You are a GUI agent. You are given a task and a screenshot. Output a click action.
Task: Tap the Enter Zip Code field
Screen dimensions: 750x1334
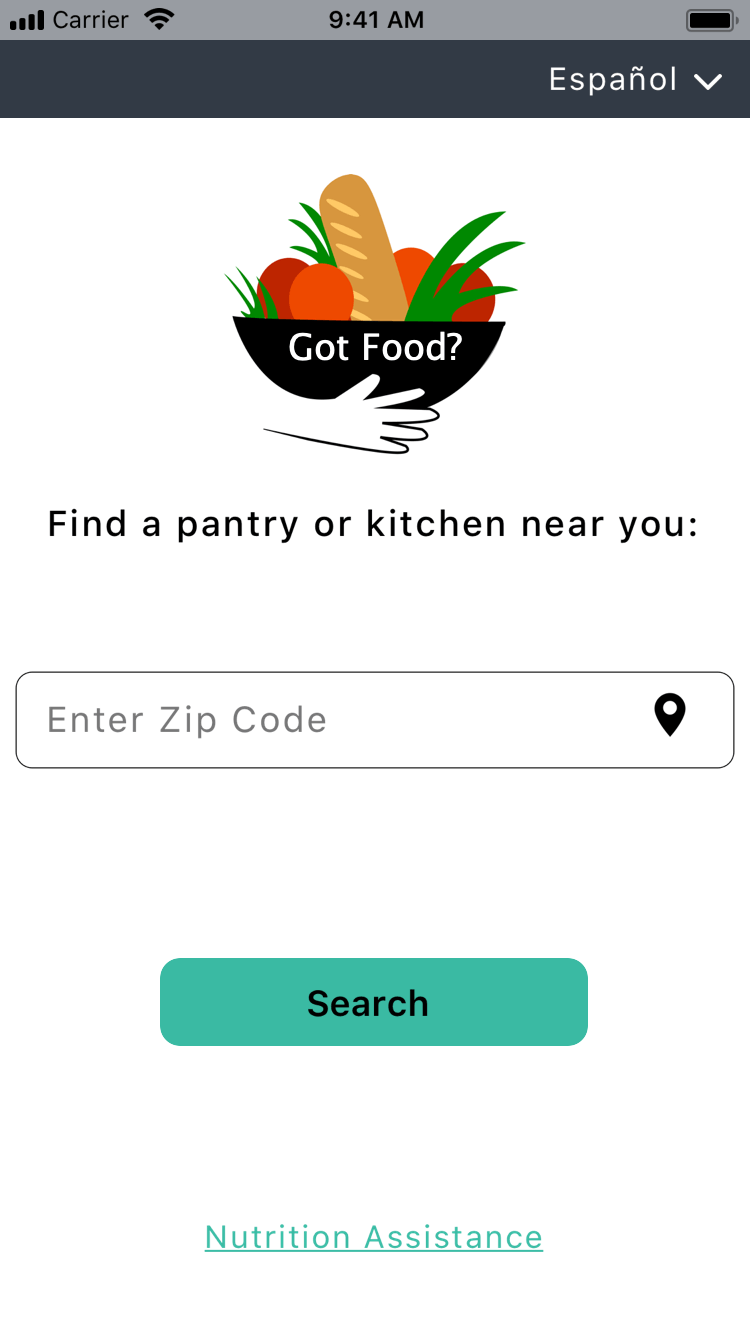click(320, 720)
